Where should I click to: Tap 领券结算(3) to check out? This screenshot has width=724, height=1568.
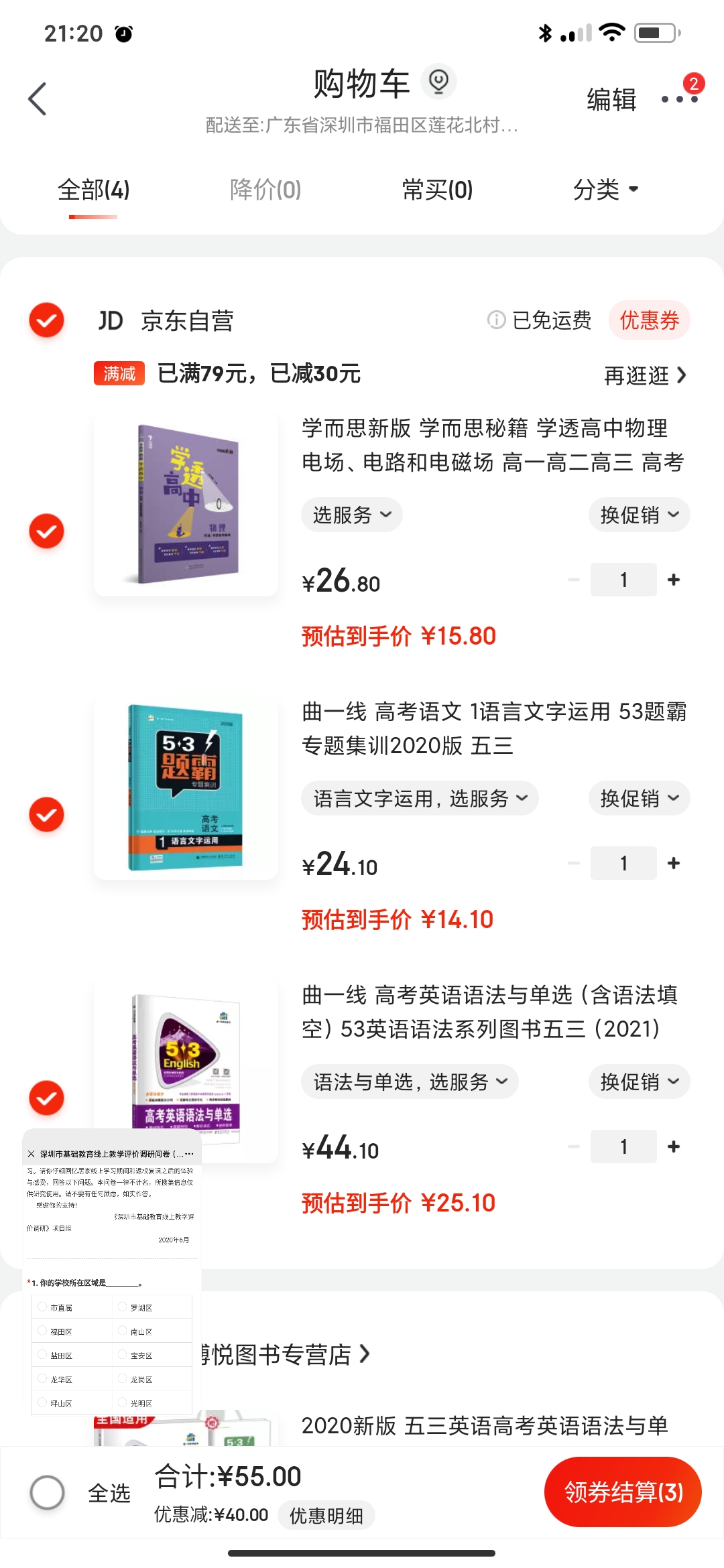click(x=623, y=1492)
